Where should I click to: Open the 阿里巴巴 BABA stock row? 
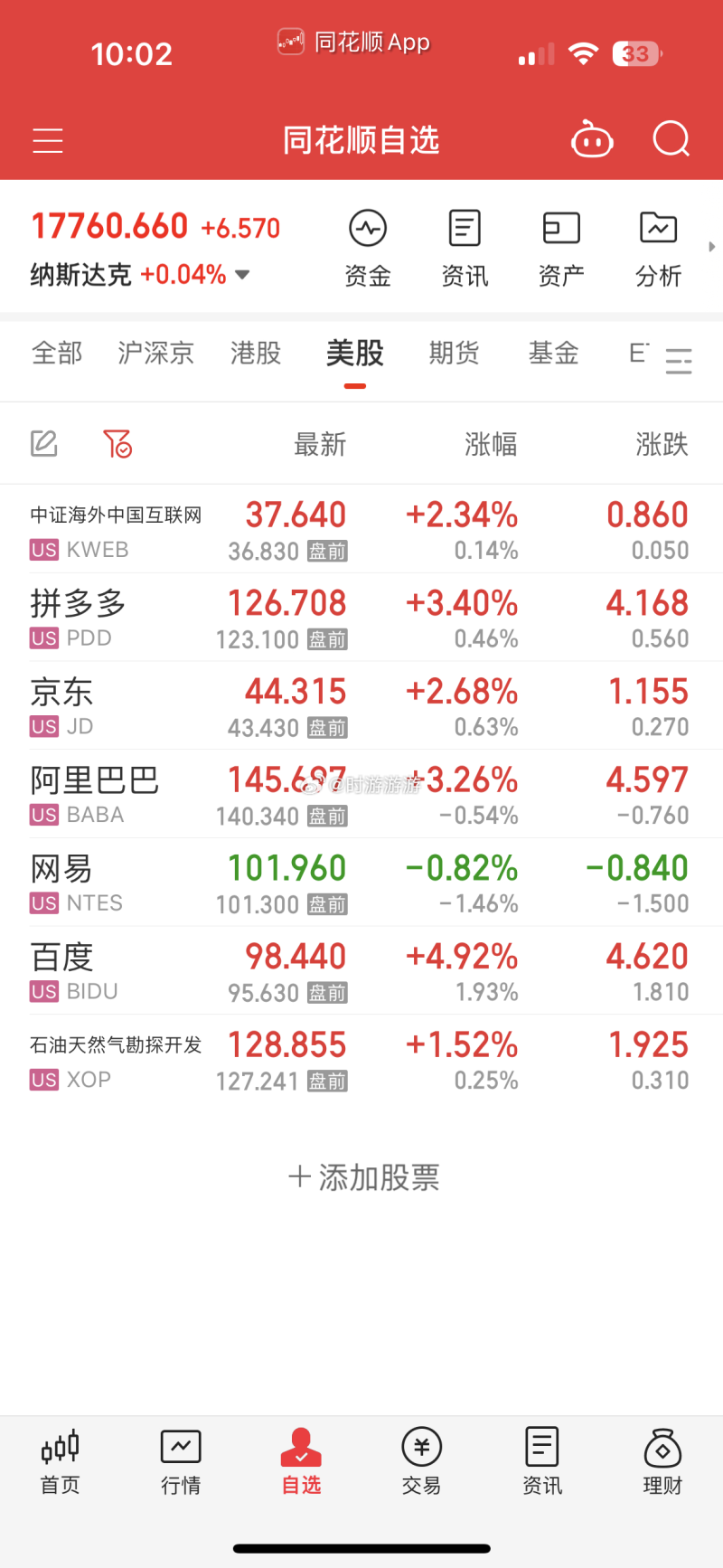click(361, 794)
